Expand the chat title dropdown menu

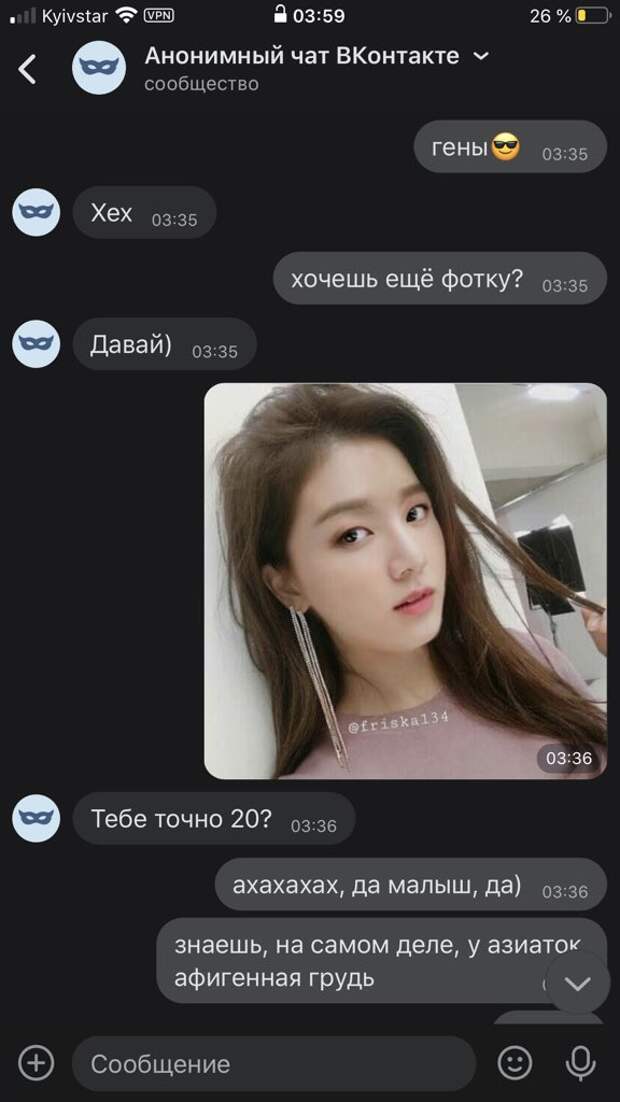[481, 57]
